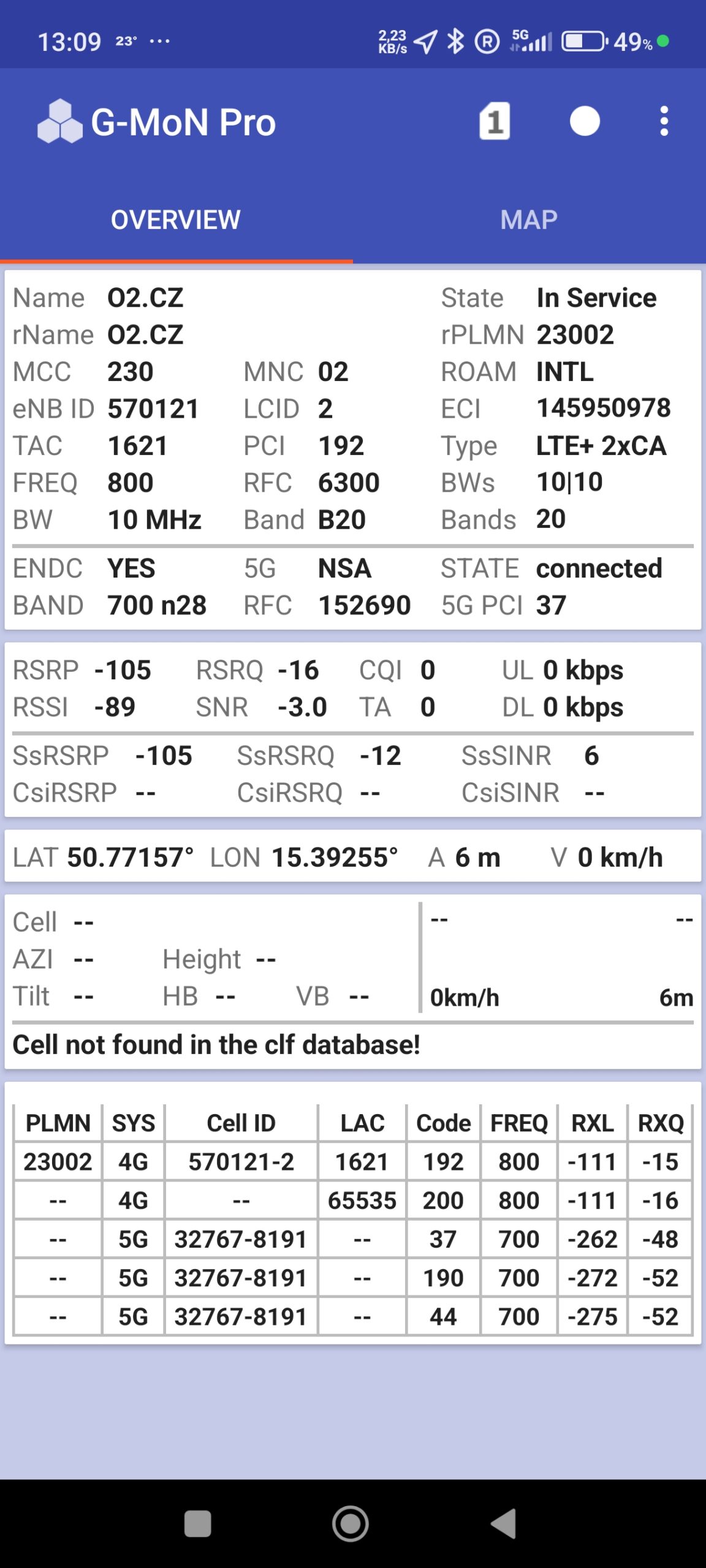
Task: Tap the system home button
Action: [x=351, y=1523]
